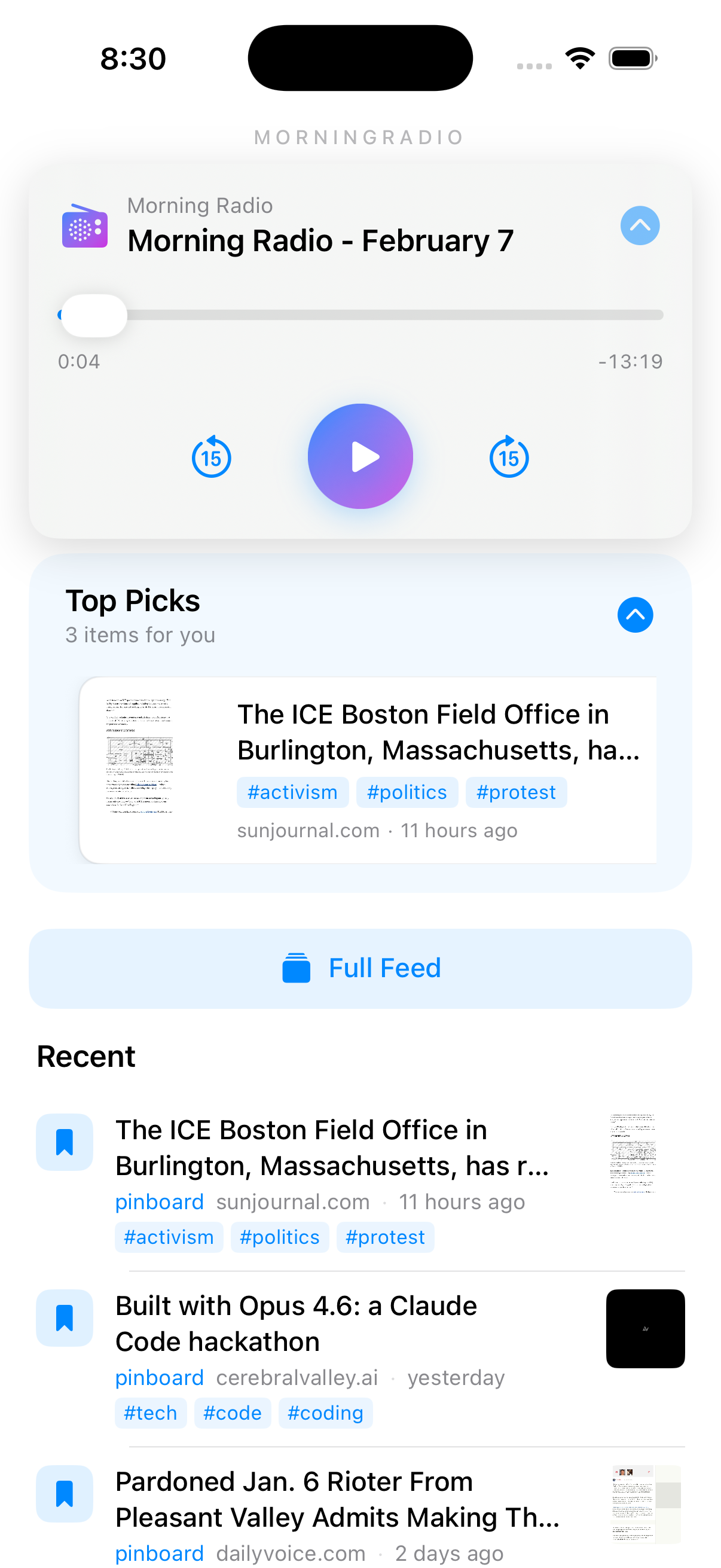Click the bookmark icon beside the ICE Boston article
The image size is (721, 1568).
(65, 1142)
